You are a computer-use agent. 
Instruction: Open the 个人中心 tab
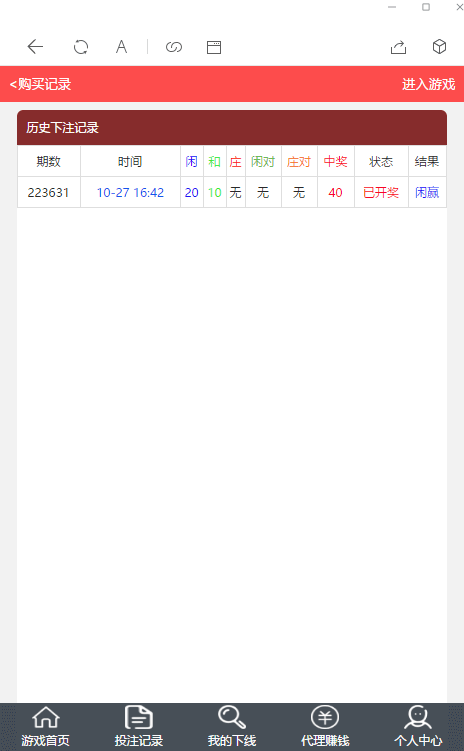(x=418, y=727)
